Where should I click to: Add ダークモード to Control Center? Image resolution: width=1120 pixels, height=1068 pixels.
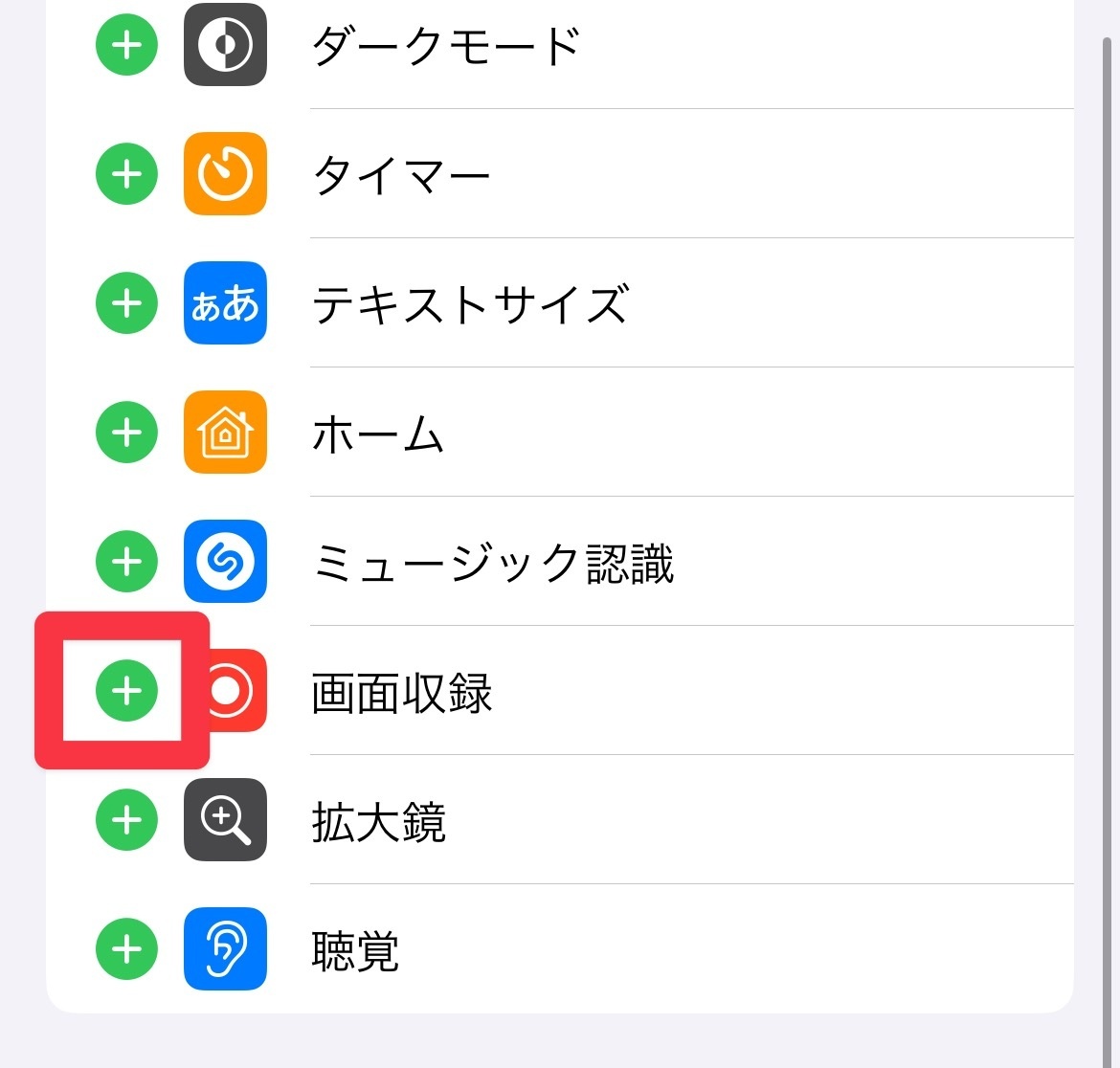tap(126, 45)
